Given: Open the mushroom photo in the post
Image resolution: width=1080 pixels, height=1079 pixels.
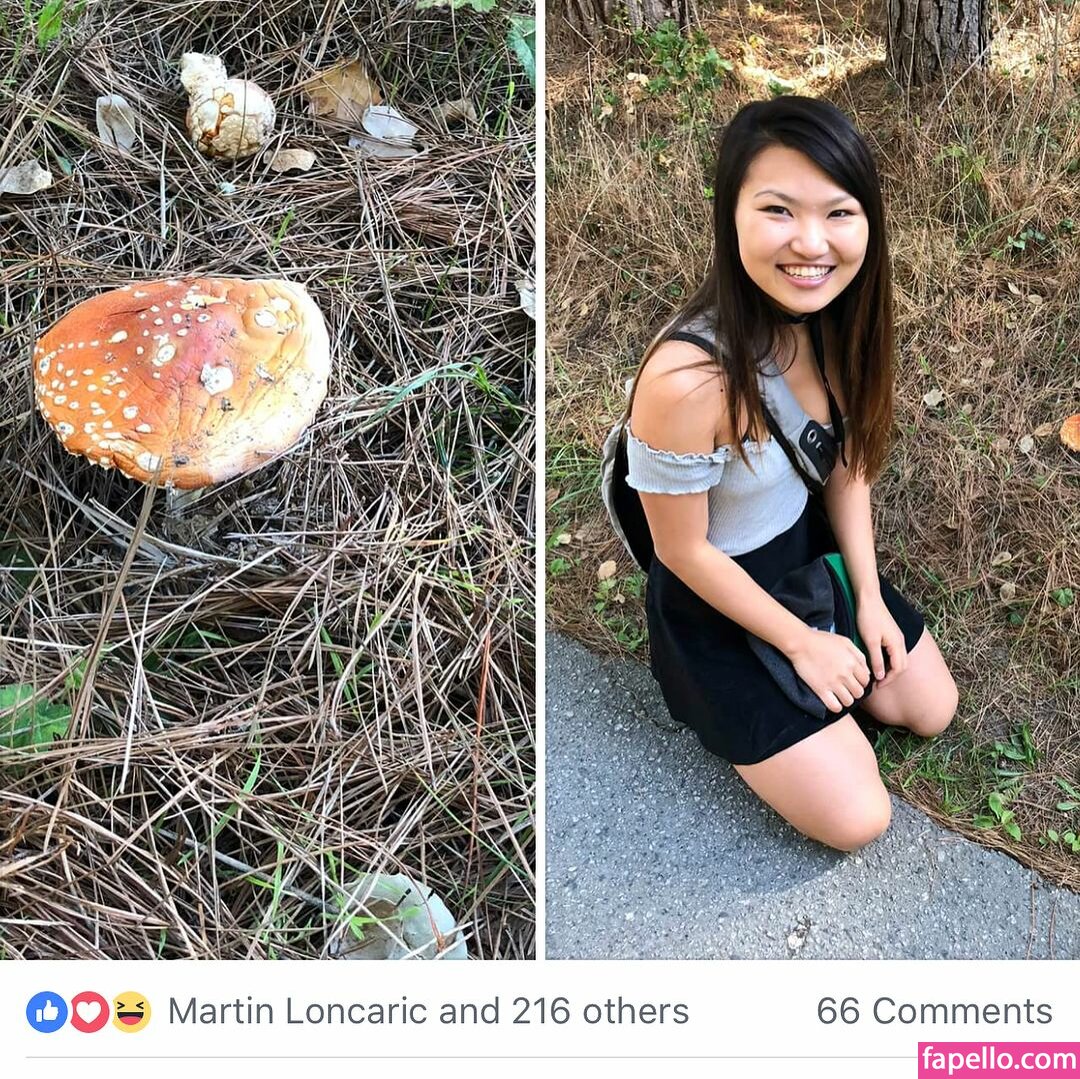Looking at the screenshot, I should tap(267, 480).
